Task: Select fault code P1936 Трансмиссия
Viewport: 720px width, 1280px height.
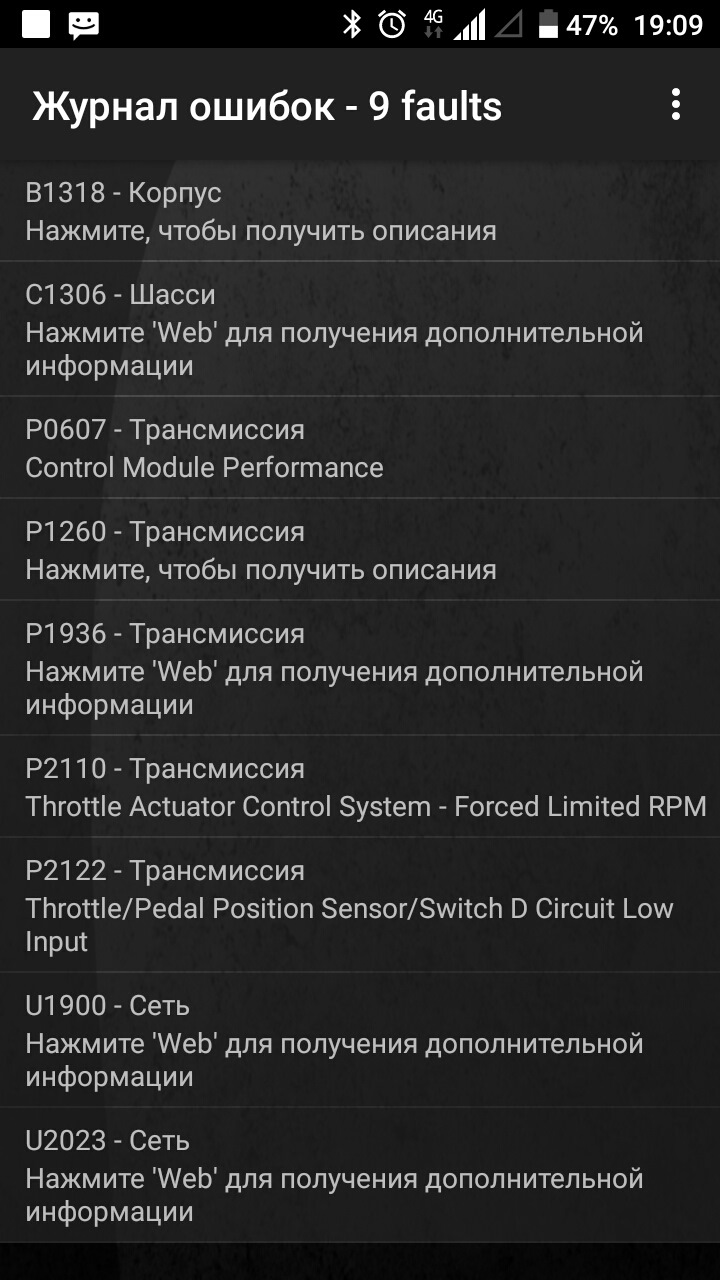Action: (x=360, y=668)
